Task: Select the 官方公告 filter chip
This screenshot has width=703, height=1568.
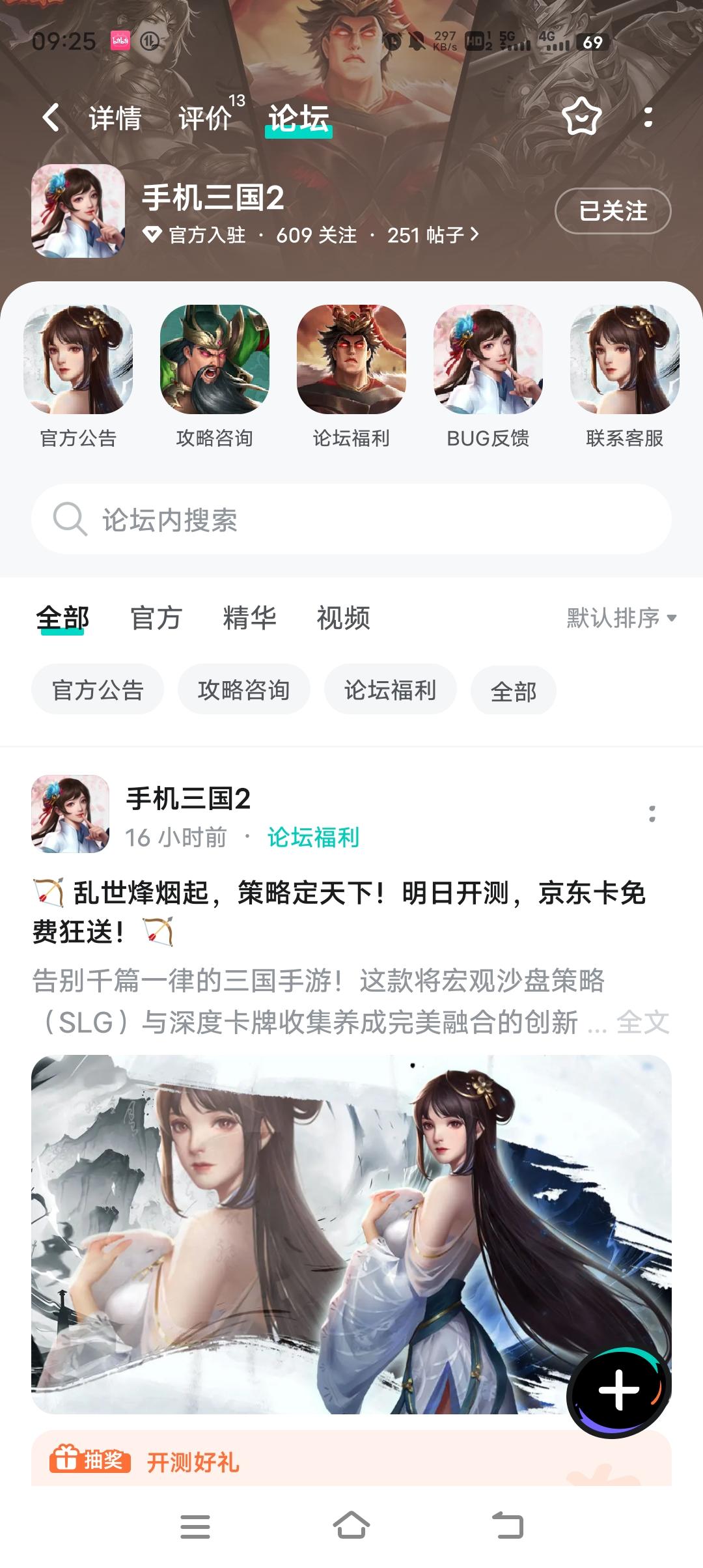Action: click(x=97, y=690)
